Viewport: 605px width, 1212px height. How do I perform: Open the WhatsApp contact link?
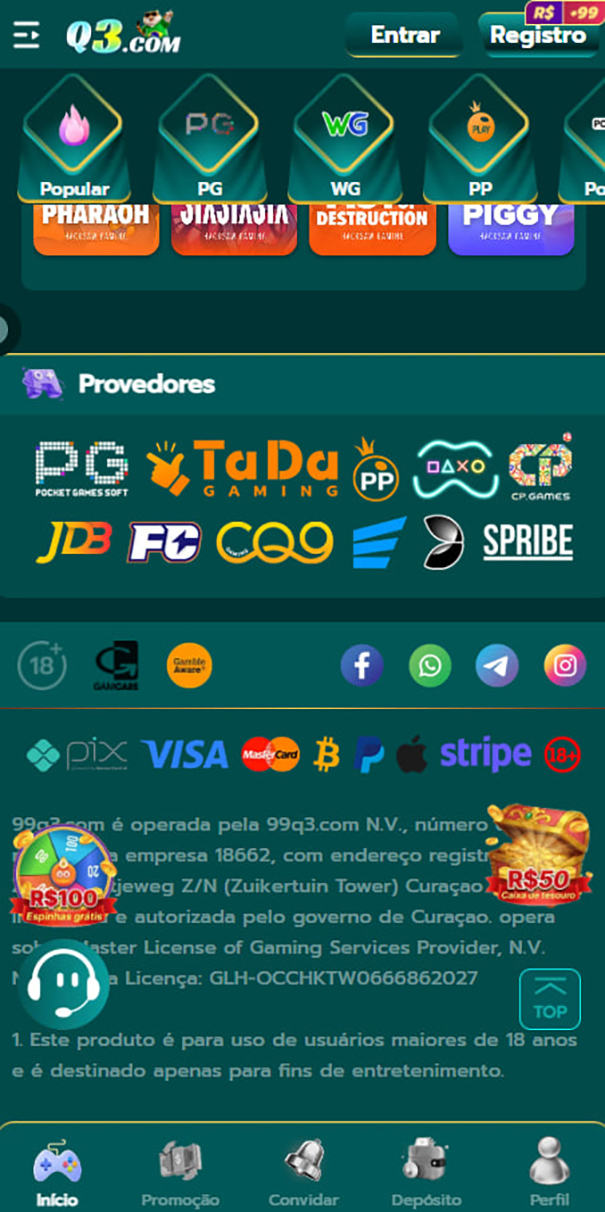[430, 665]
